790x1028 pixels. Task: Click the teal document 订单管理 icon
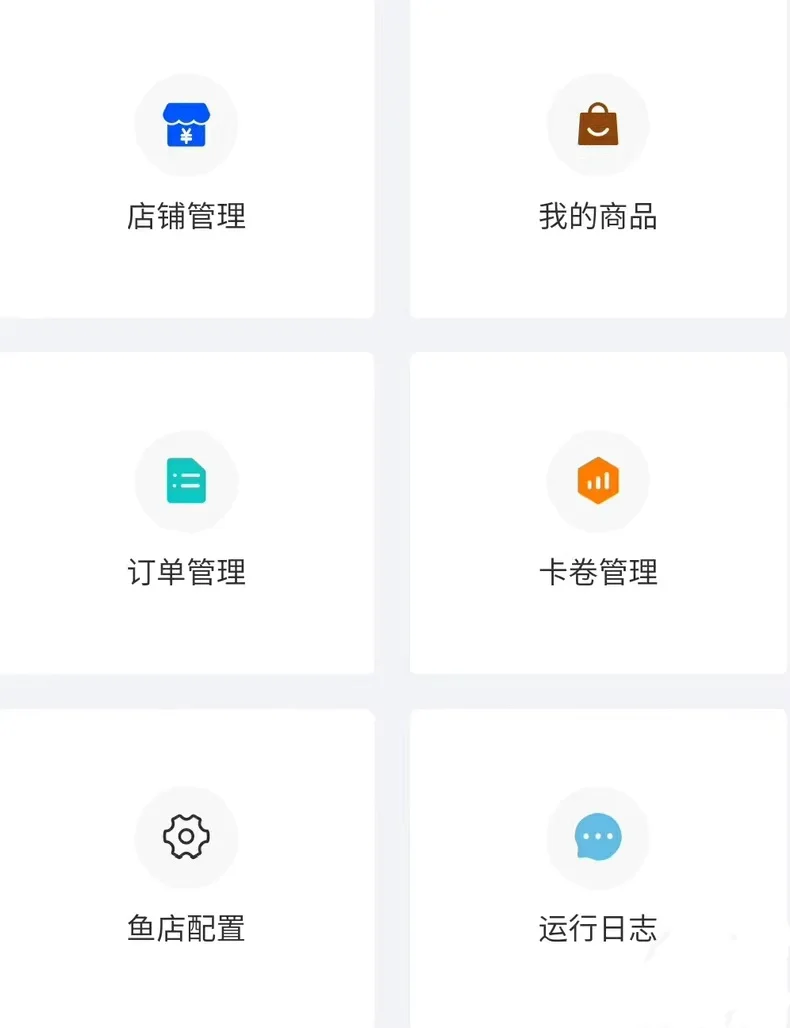point(186,481)
